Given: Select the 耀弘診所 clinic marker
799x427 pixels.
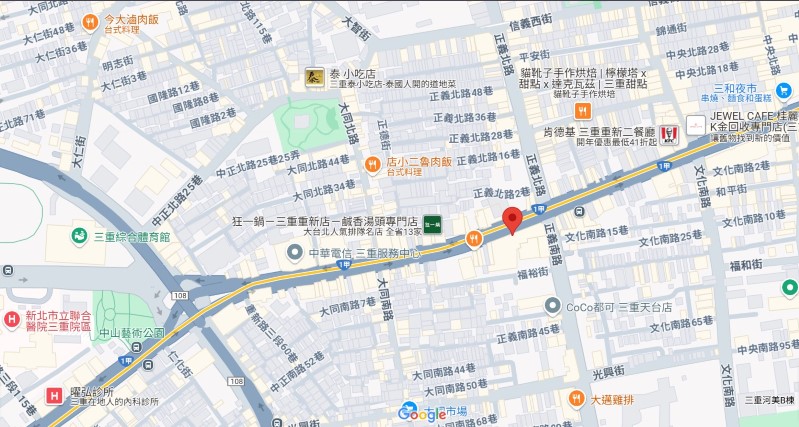Looking at the screenshot, I should click(54, 394).
